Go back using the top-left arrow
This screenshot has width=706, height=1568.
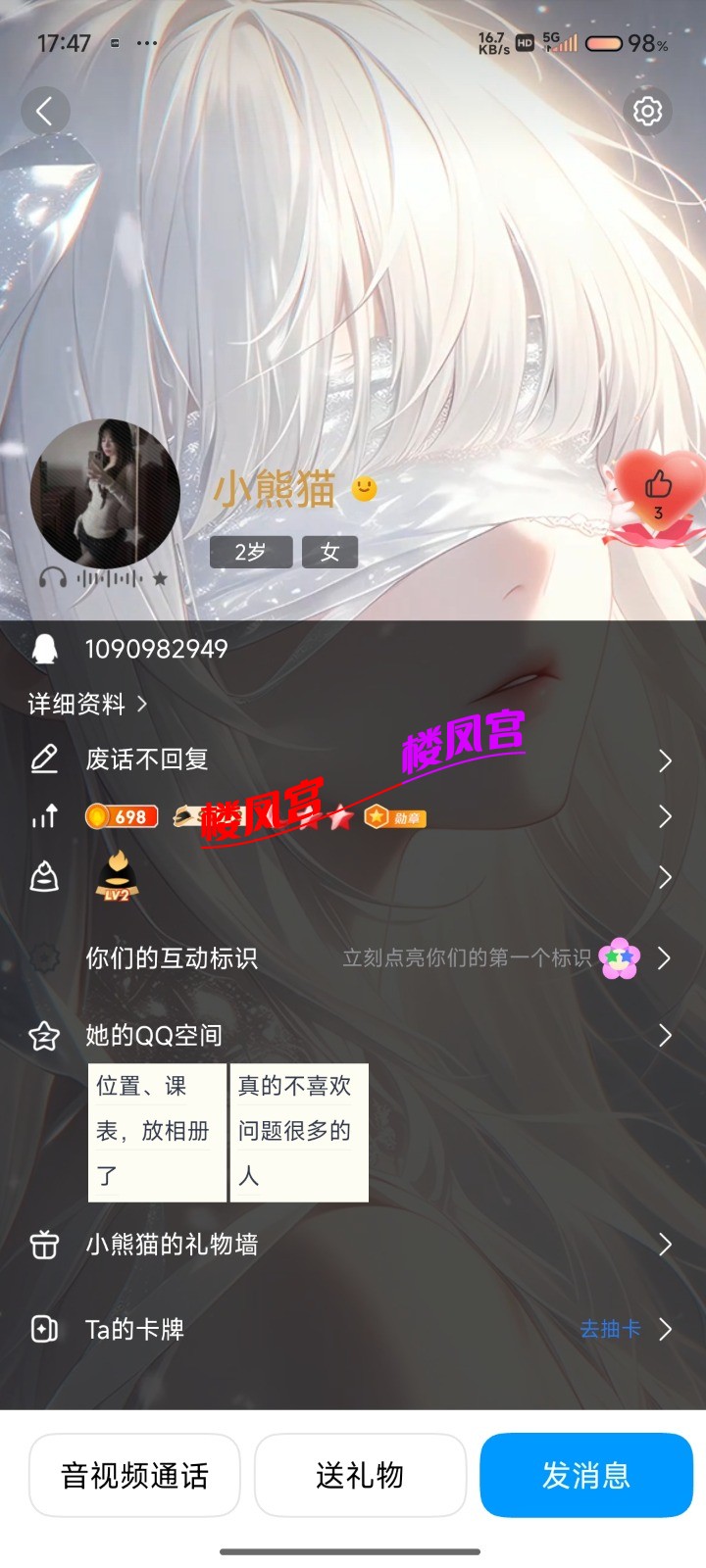click(44, 111)
